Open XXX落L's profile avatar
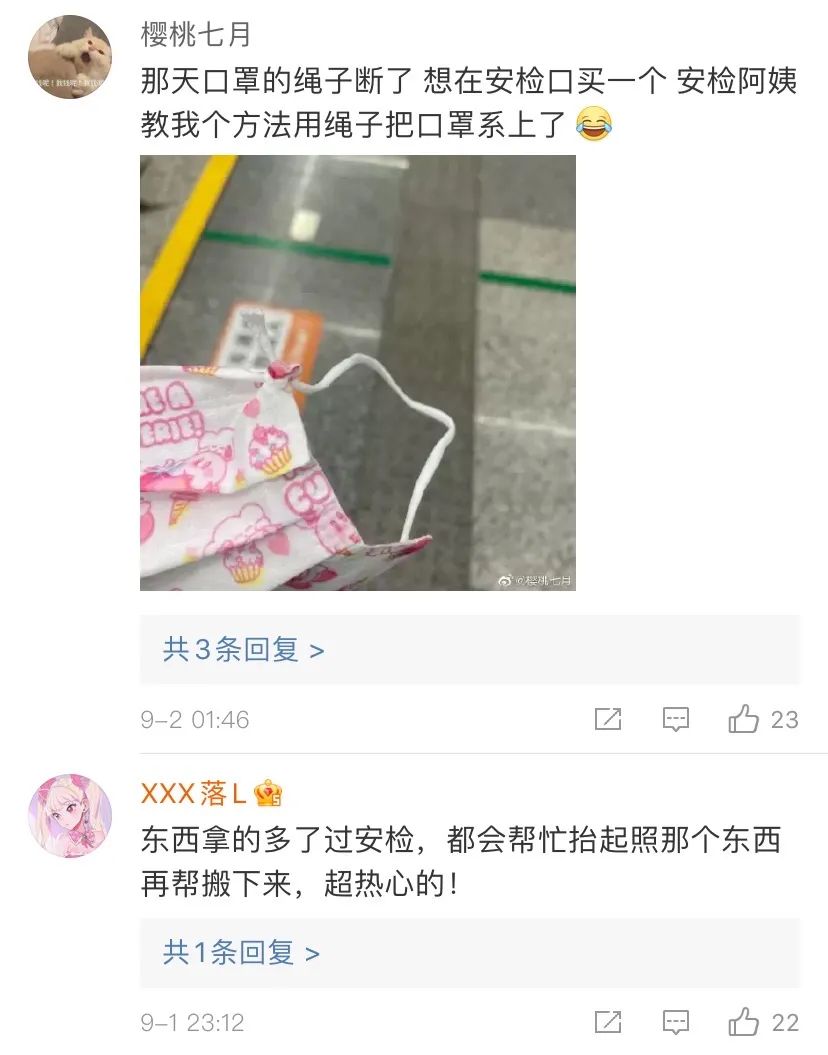828x1055 pixels. [x=69, y=815]
